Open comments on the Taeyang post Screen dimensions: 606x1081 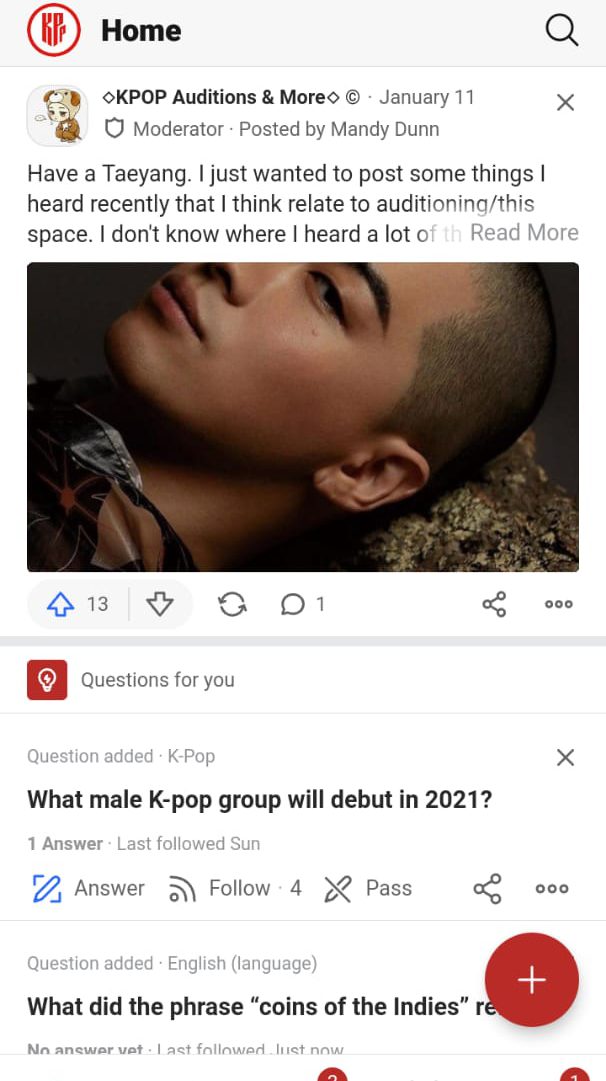pyautogui.click(x=303, y=604)
